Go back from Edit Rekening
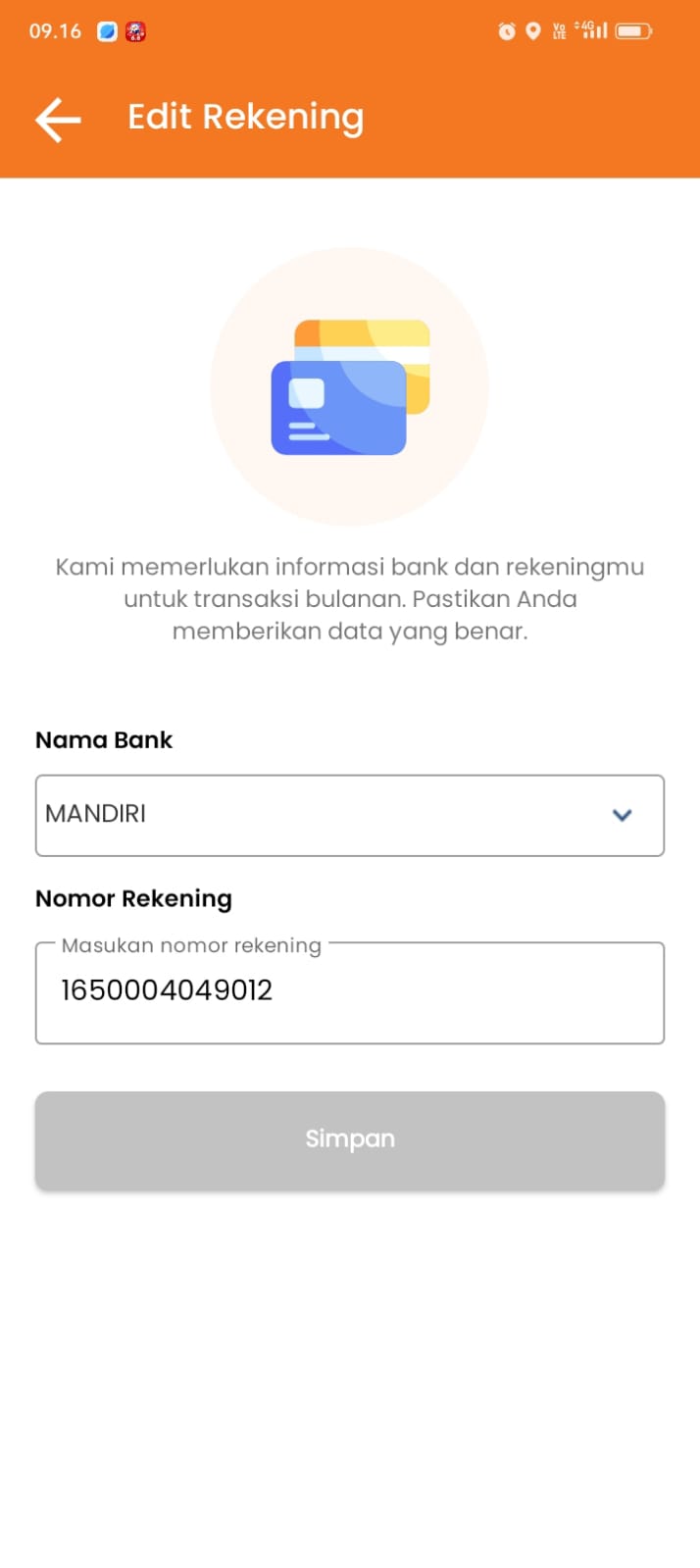Viewport: 700px width, 1568px height. pyautogui.click(x=58, y=120)
